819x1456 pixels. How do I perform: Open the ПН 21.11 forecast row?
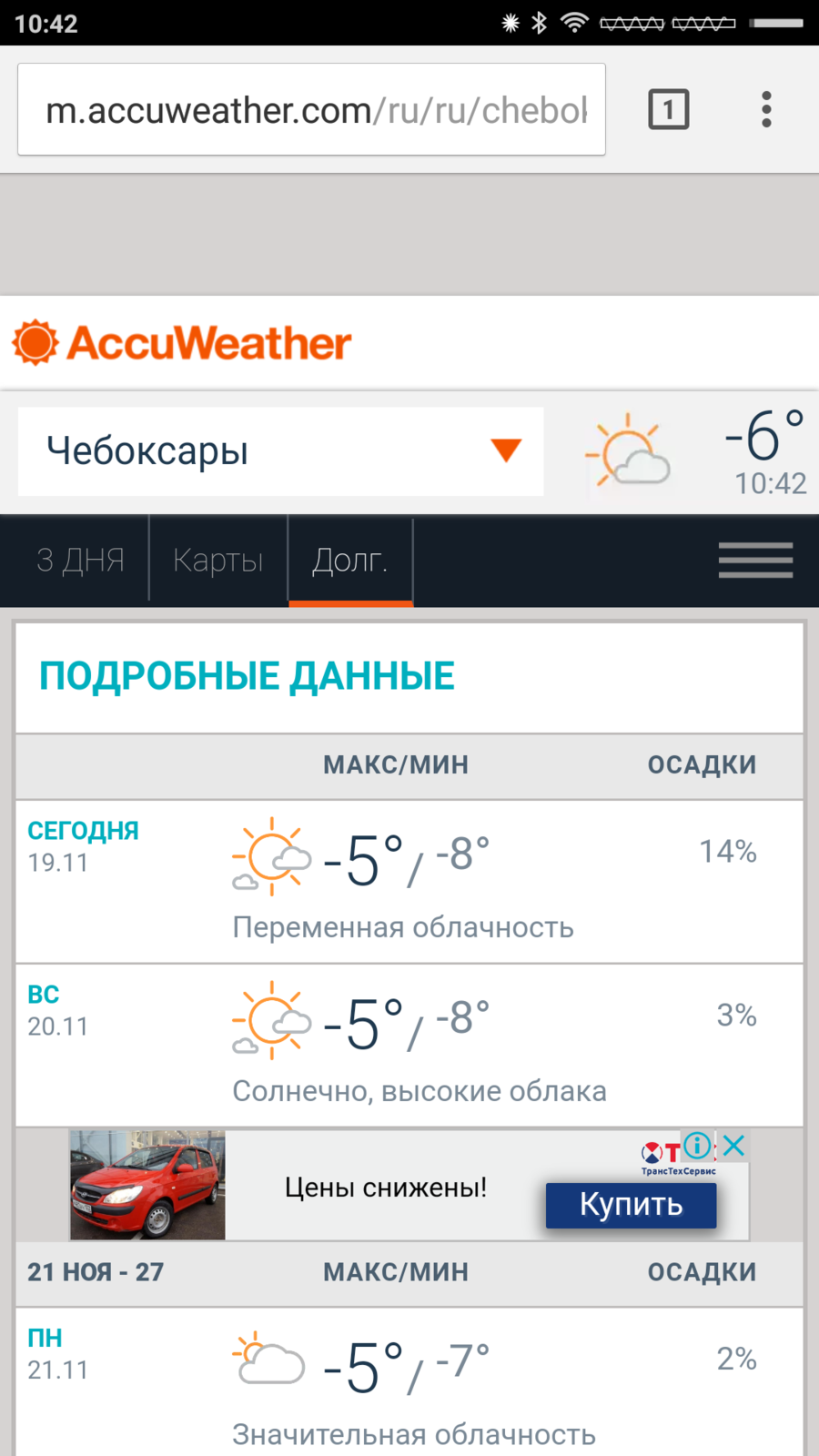pos(409,1382)
